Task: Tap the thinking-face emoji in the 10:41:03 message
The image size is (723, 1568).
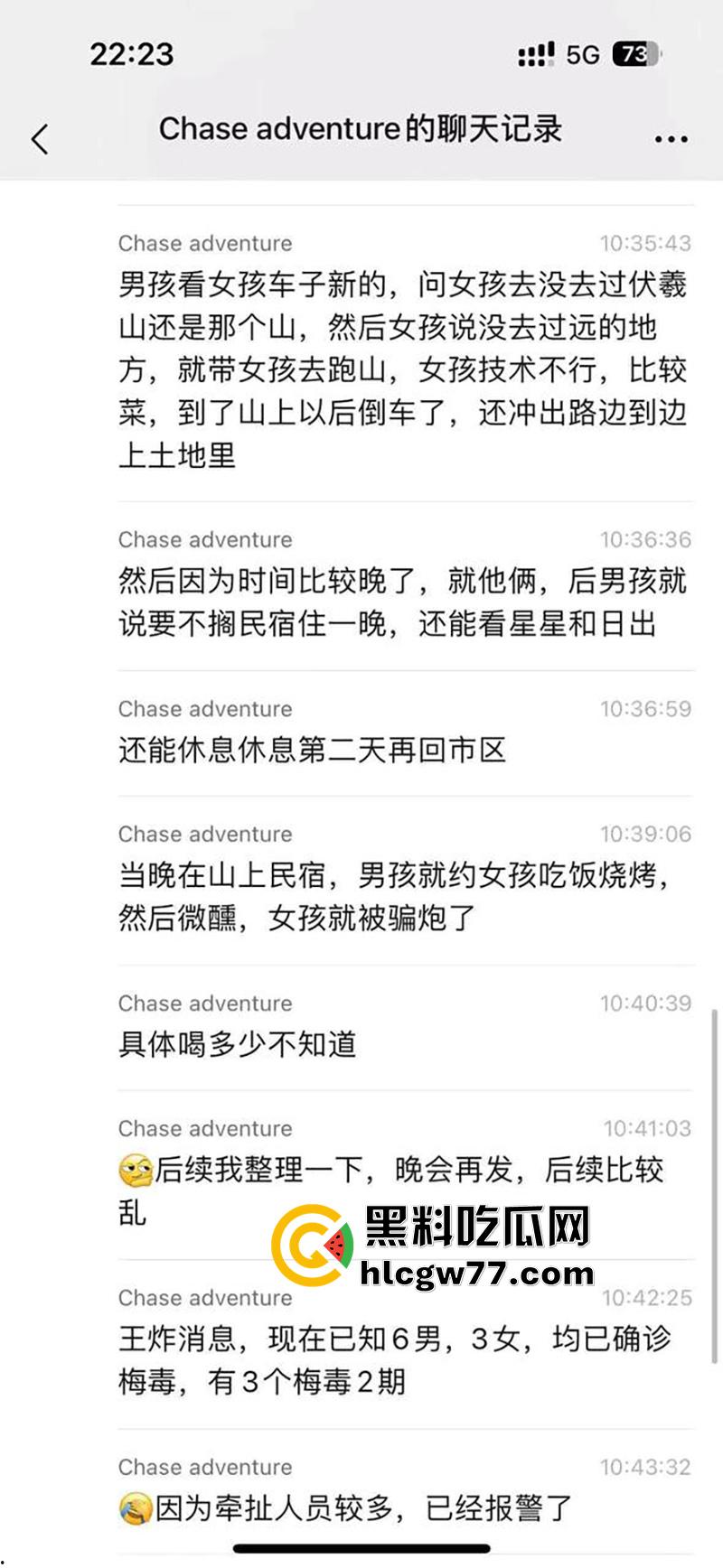Action: (130, 1169)
